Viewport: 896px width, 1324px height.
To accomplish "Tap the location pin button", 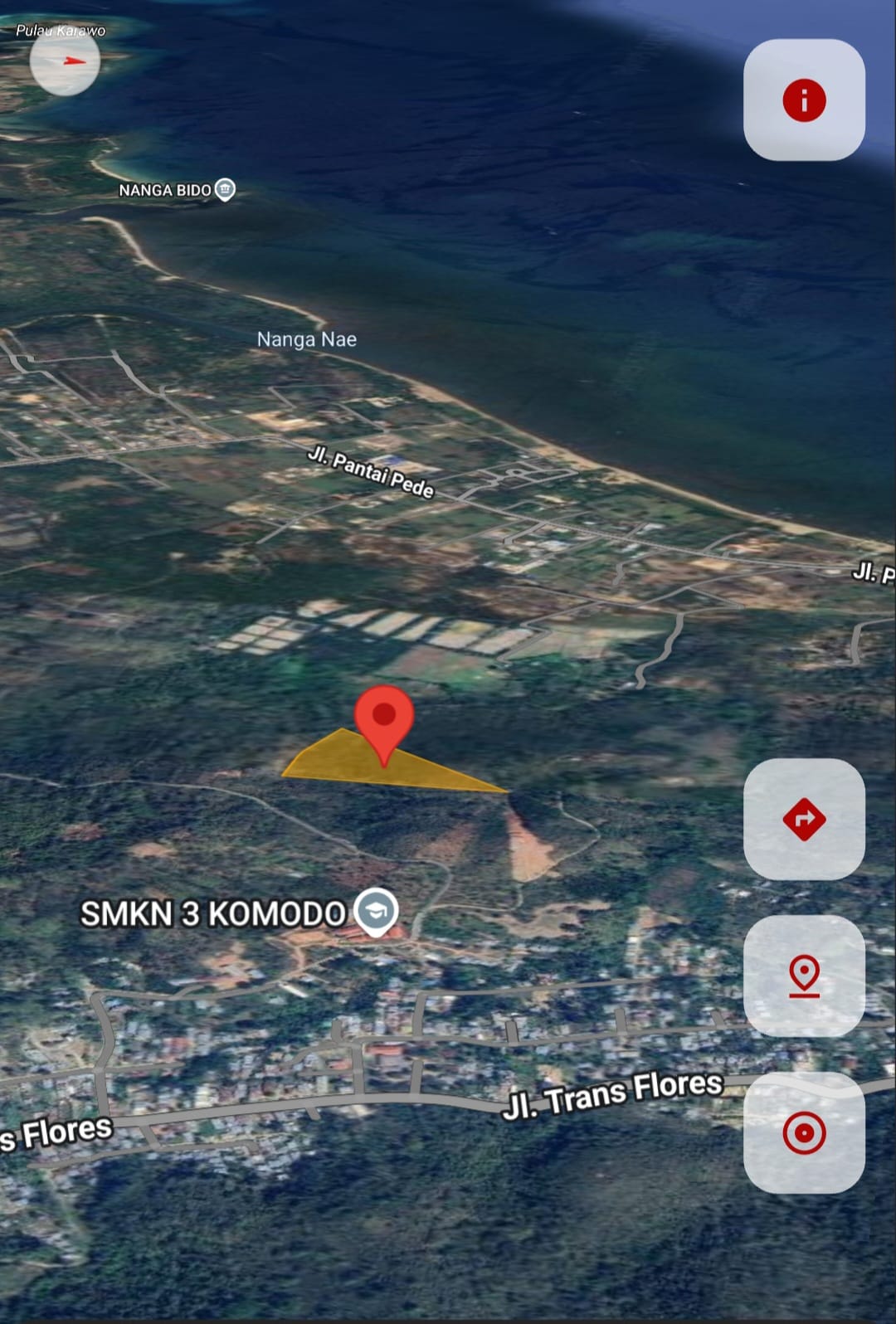I will (803, 976).
